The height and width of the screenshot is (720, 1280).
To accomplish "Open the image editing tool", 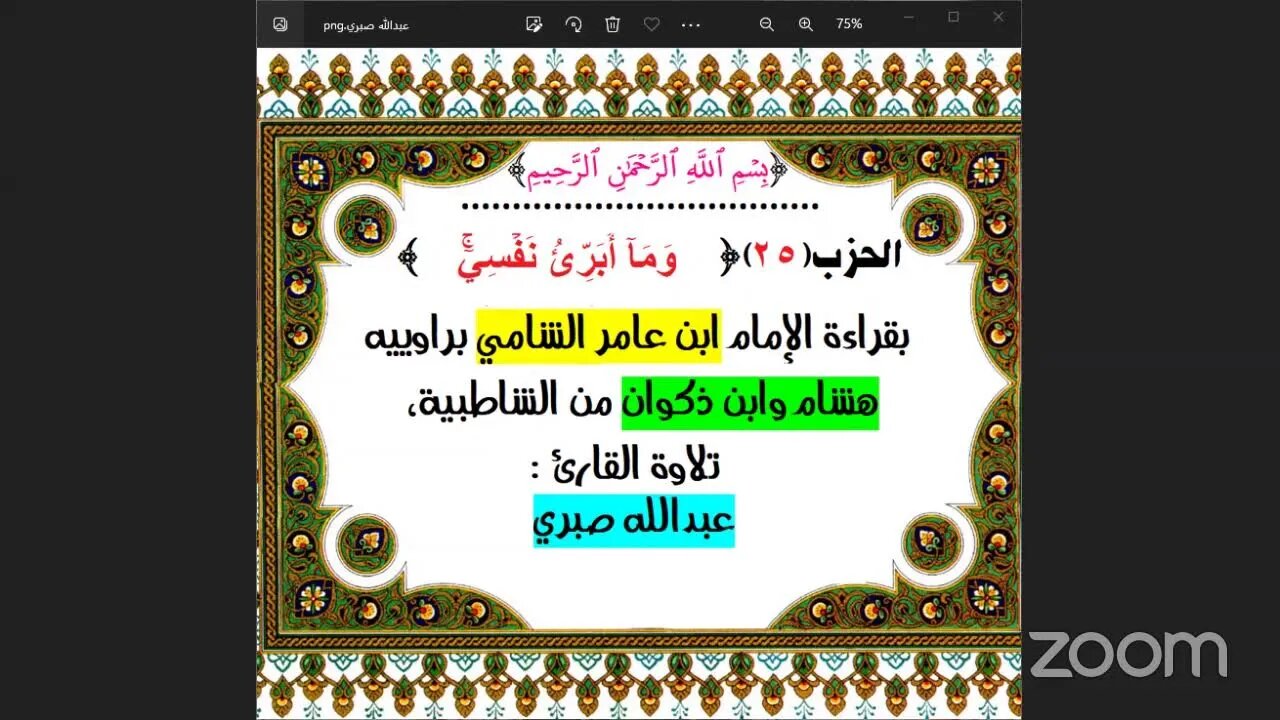I will click(x=535, y=24).
